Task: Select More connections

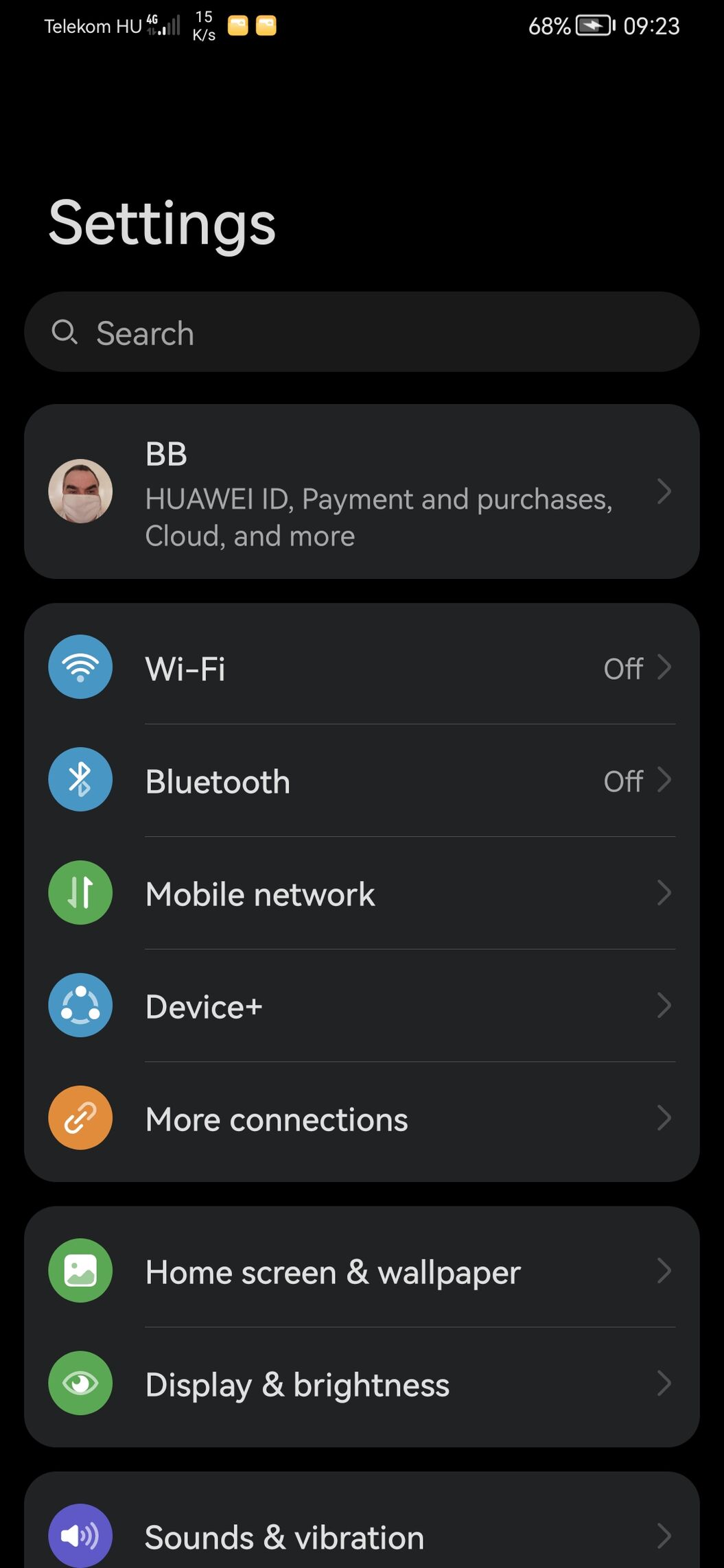Action: coord(362,1119)
